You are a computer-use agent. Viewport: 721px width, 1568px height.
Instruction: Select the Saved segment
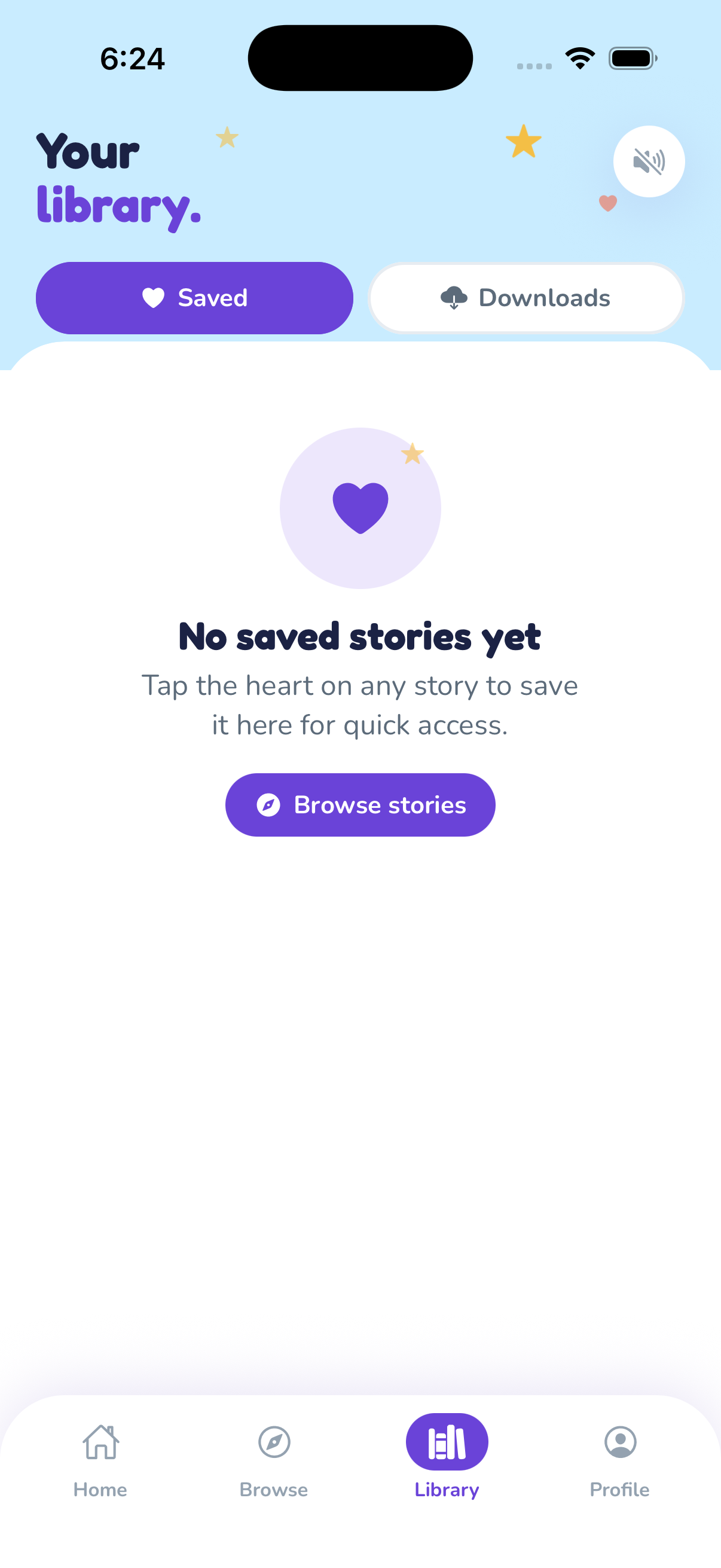[x=195, y=298]
